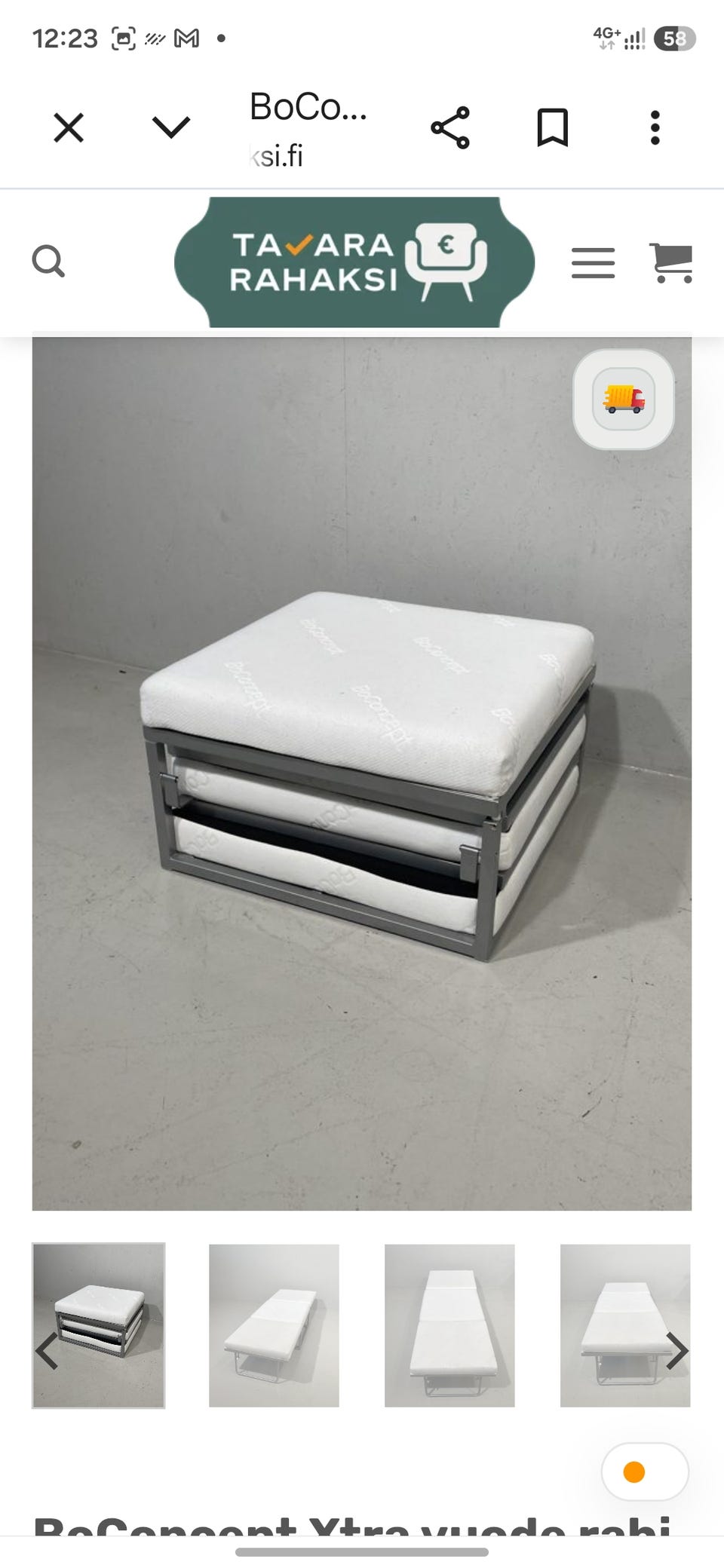Expand the browser page dropdown chevron
This screenshot has height=1568, width=724.
coord(171,127)
